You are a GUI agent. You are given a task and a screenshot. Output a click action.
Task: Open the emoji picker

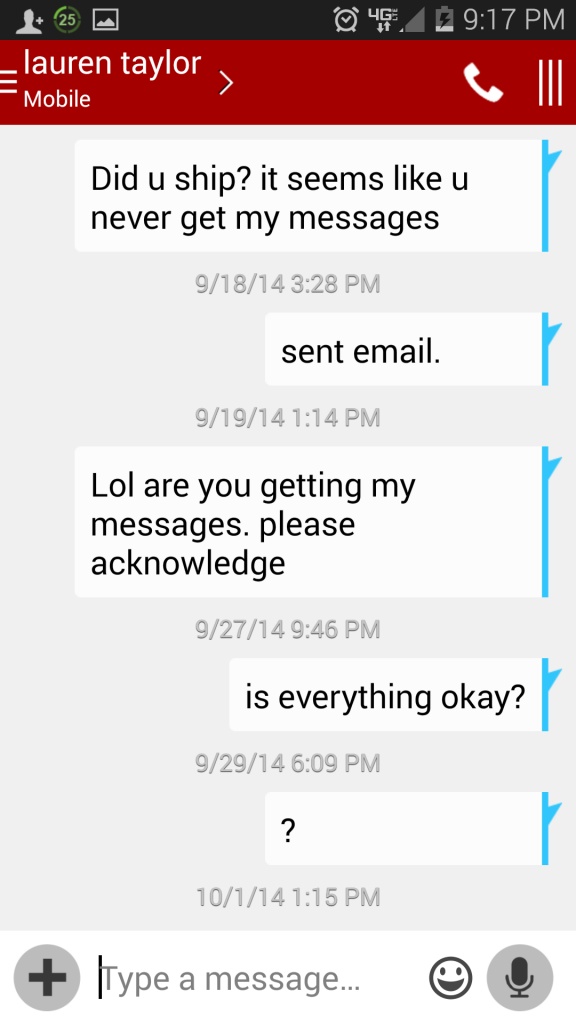point(451,978)
